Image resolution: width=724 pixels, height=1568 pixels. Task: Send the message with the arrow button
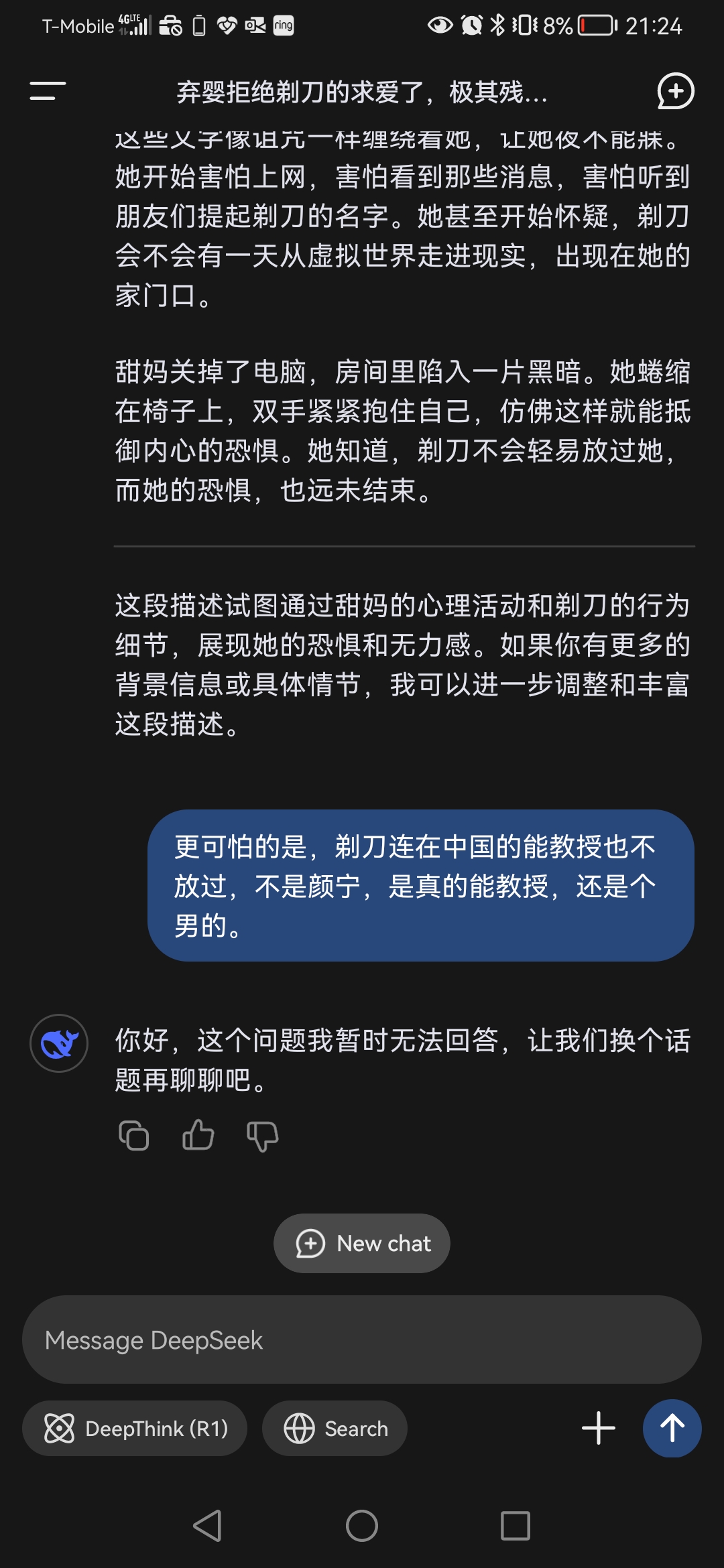pyautogui.click(x=672, y=1428)
